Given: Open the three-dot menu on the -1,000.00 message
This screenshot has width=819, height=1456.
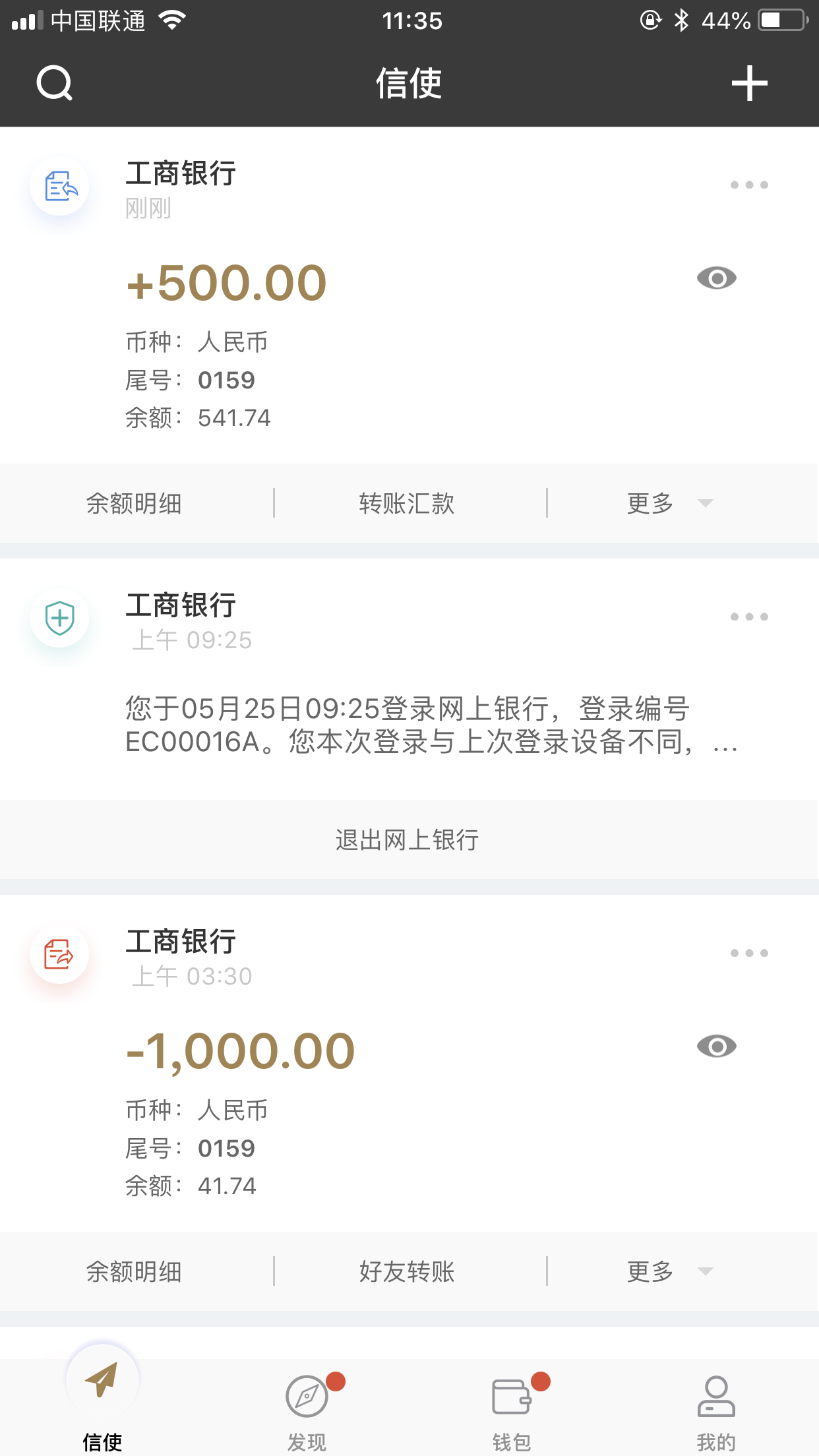Looking at the screenshot, I should coord(749,953).
